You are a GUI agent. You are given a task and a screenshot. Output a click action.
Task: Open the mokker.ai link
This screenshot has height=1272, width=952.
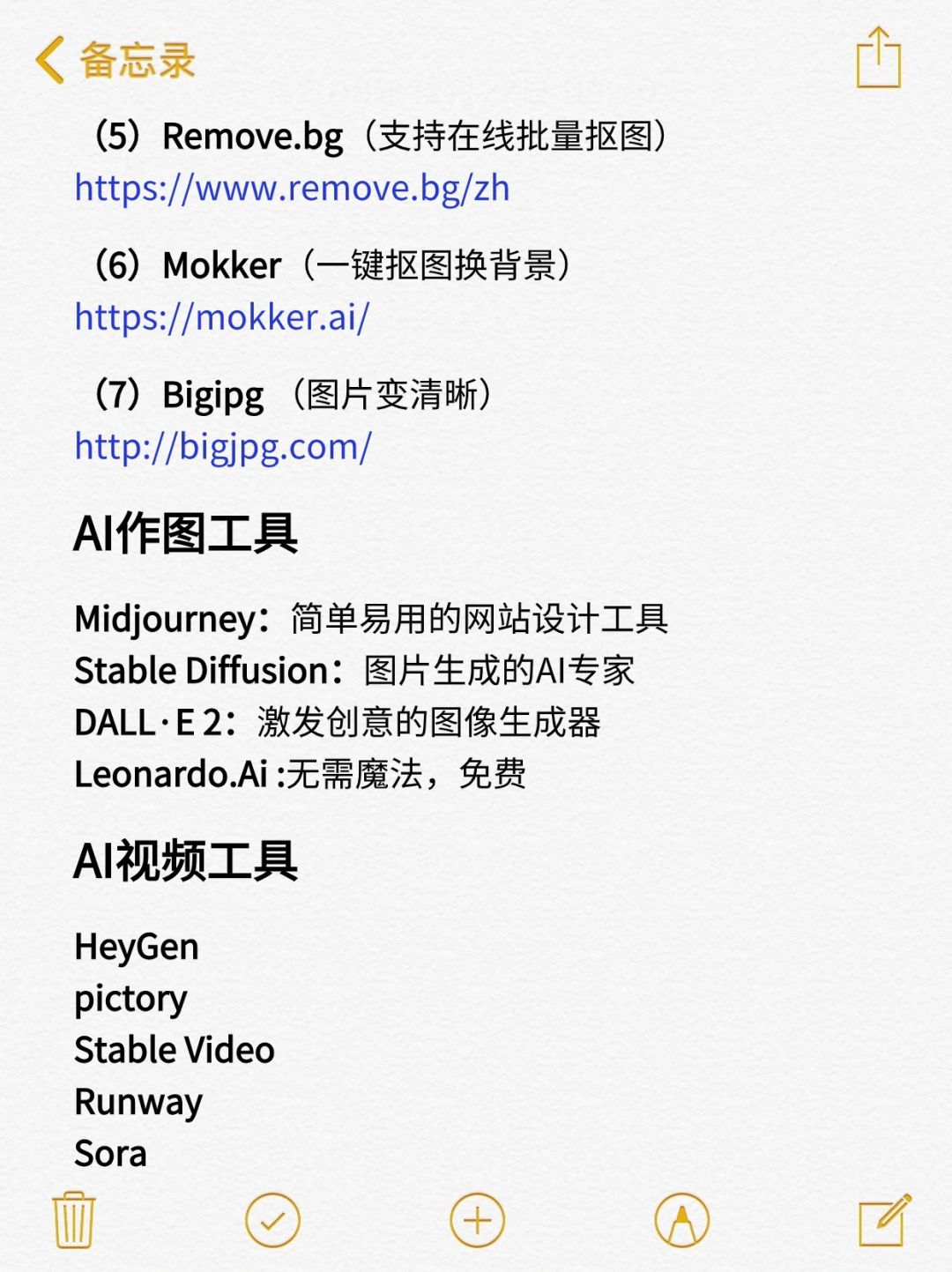tap(221, 317)
